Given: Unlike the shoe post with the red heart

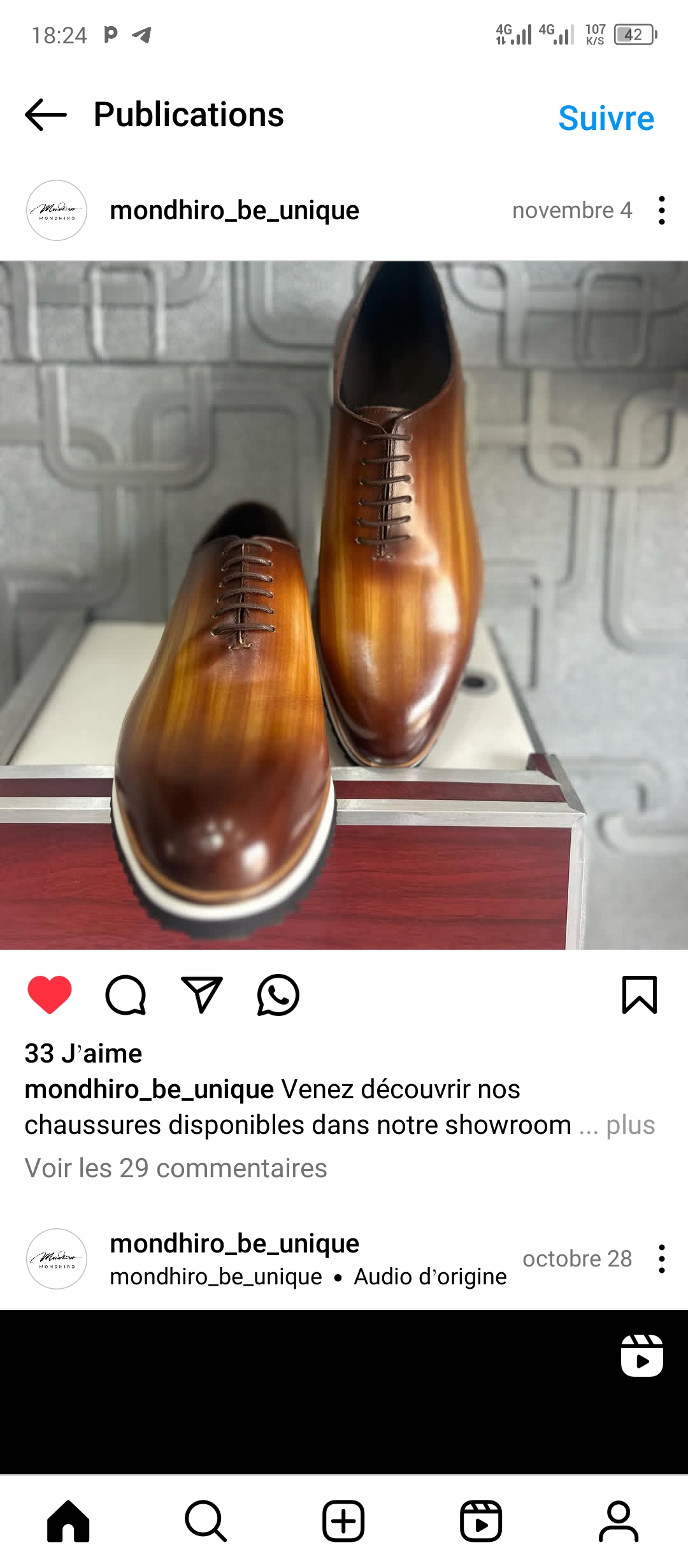Looking at the screenshot, I should coord(50,995).
